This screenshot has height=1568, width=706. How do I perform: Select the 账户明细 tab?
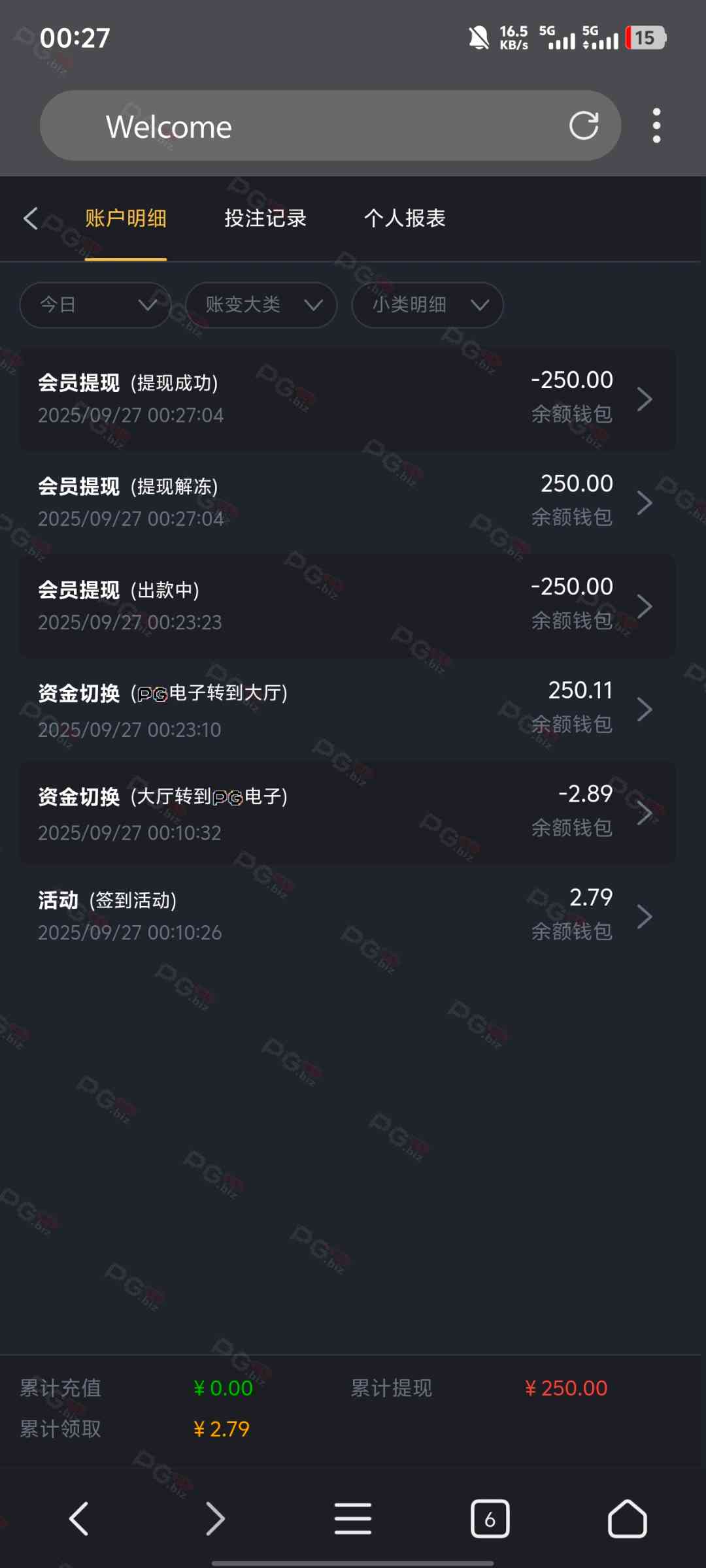[126, 218]
